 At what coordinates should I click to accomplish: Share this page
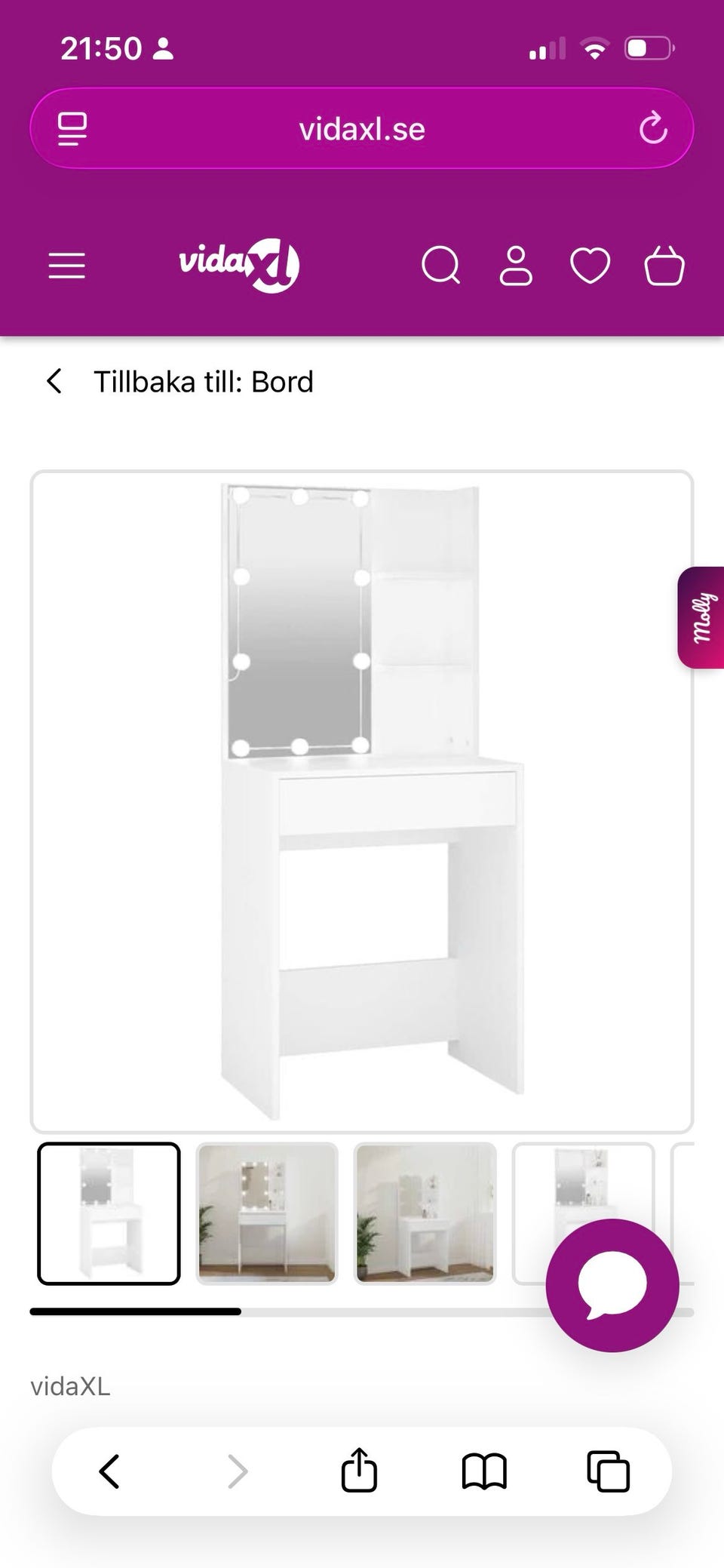click(x=359, y=1469)
